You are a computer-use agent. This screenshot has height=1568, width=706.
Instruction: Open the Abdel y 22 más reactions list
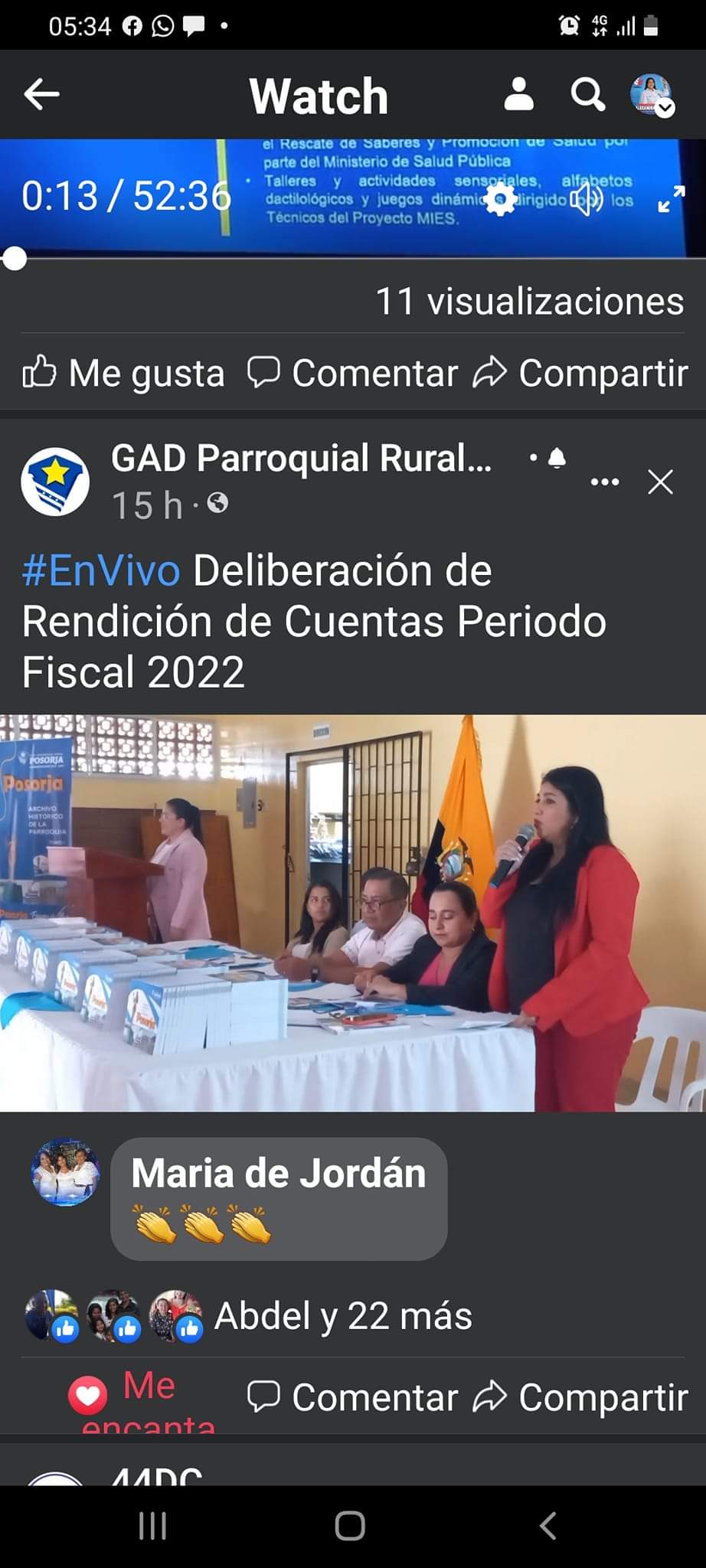[342, 1316]
